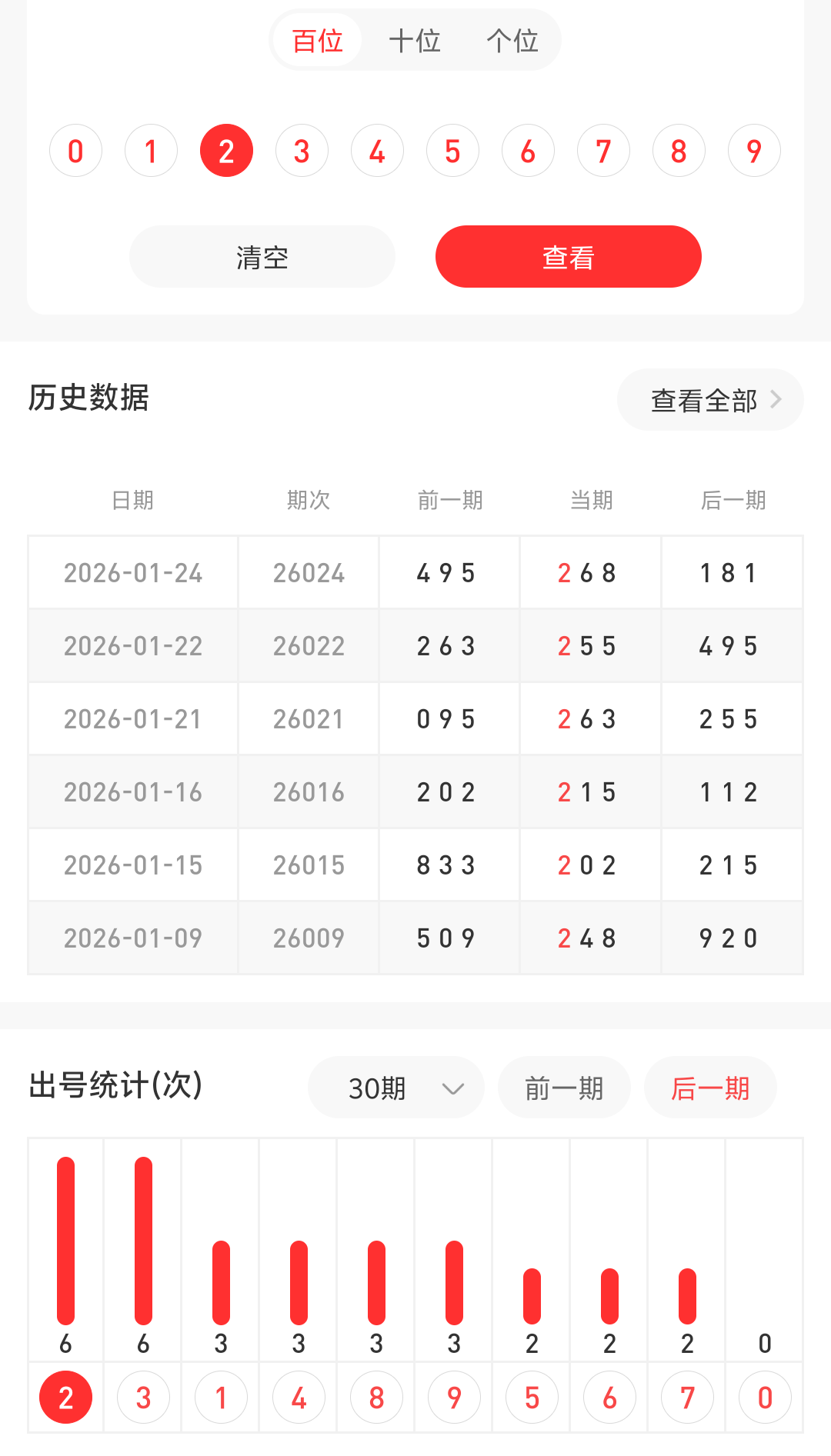Deselect the highlighted digit 2
Image resolution: width=831 pixels, height=1456 pixels.
point(226,150)
